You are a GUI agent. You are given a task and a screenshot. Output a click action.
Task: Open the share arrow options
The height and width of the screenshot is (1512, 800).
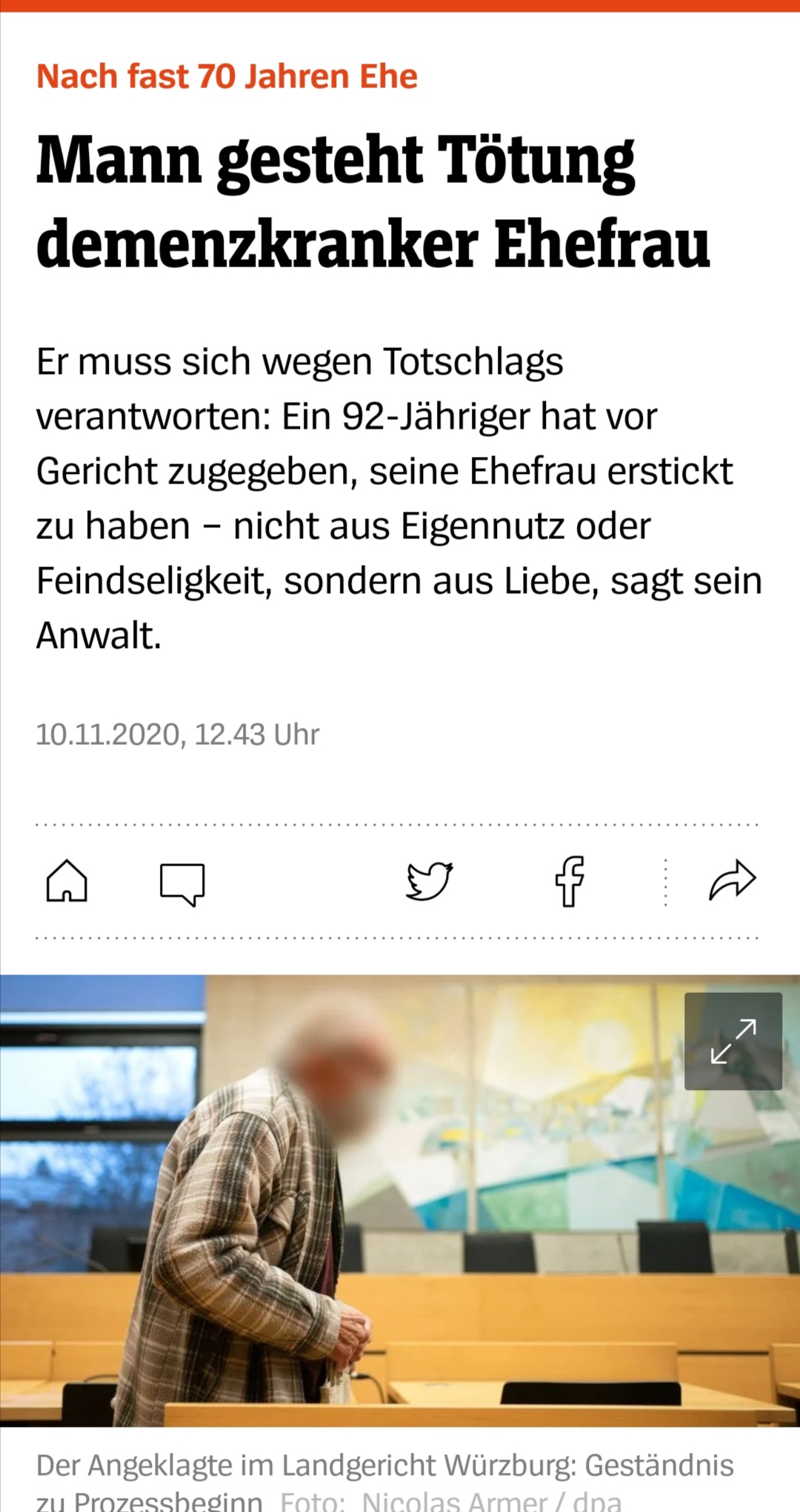732,881
